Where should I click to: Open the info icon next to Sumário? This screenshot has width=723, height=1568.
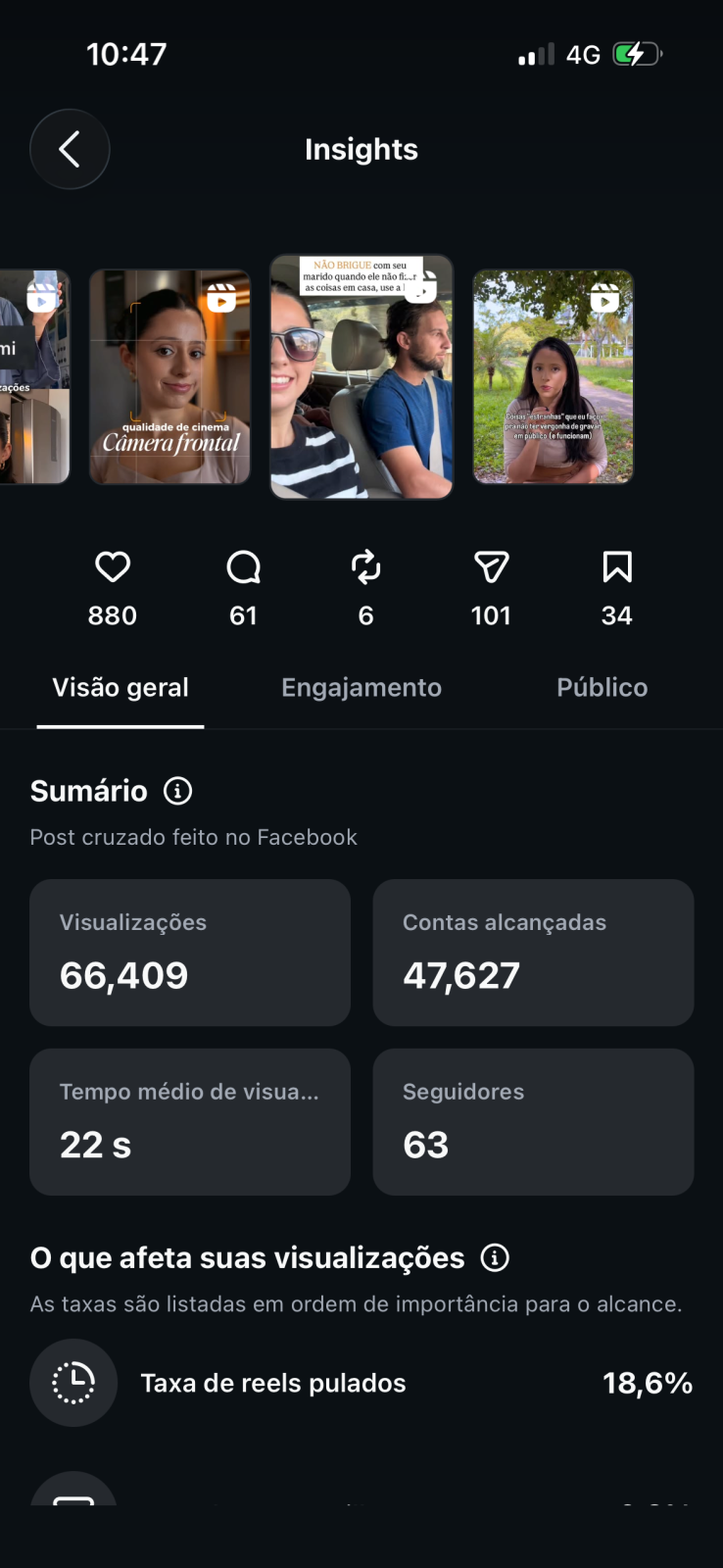click(x=178, y=791)
